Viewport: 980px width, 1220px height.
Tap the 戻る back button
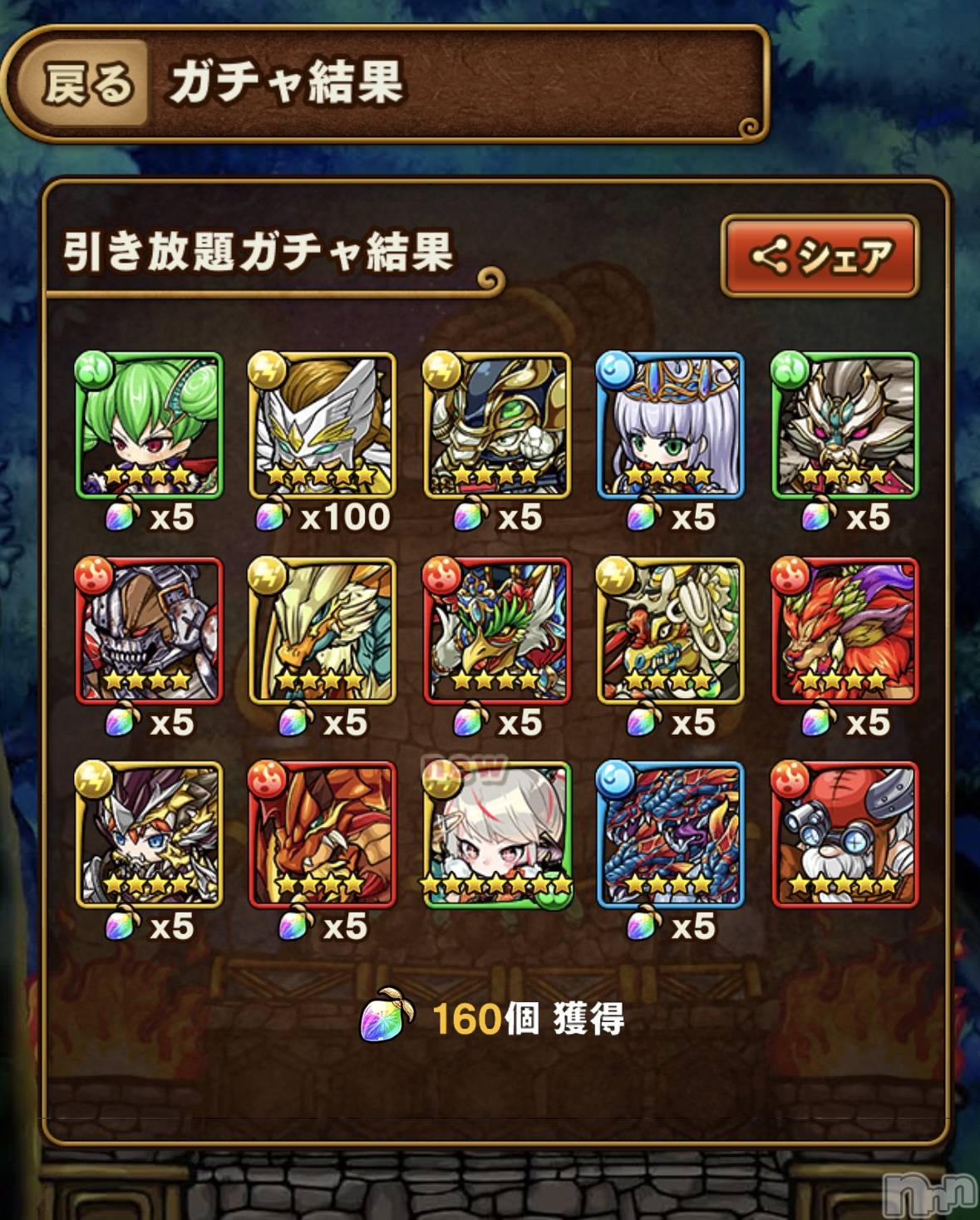click(x=86, y=84)
